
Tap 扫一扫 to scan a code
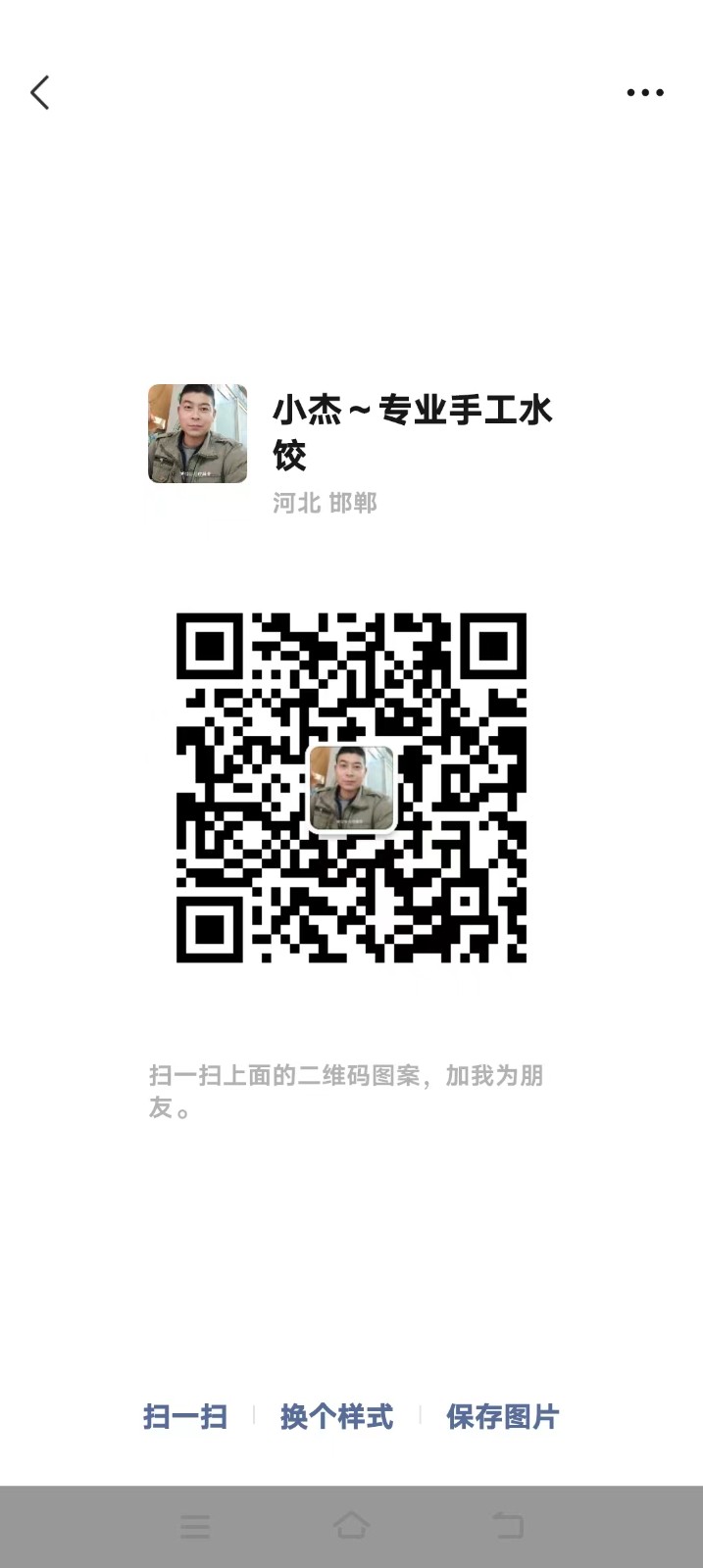[185, 1416]
